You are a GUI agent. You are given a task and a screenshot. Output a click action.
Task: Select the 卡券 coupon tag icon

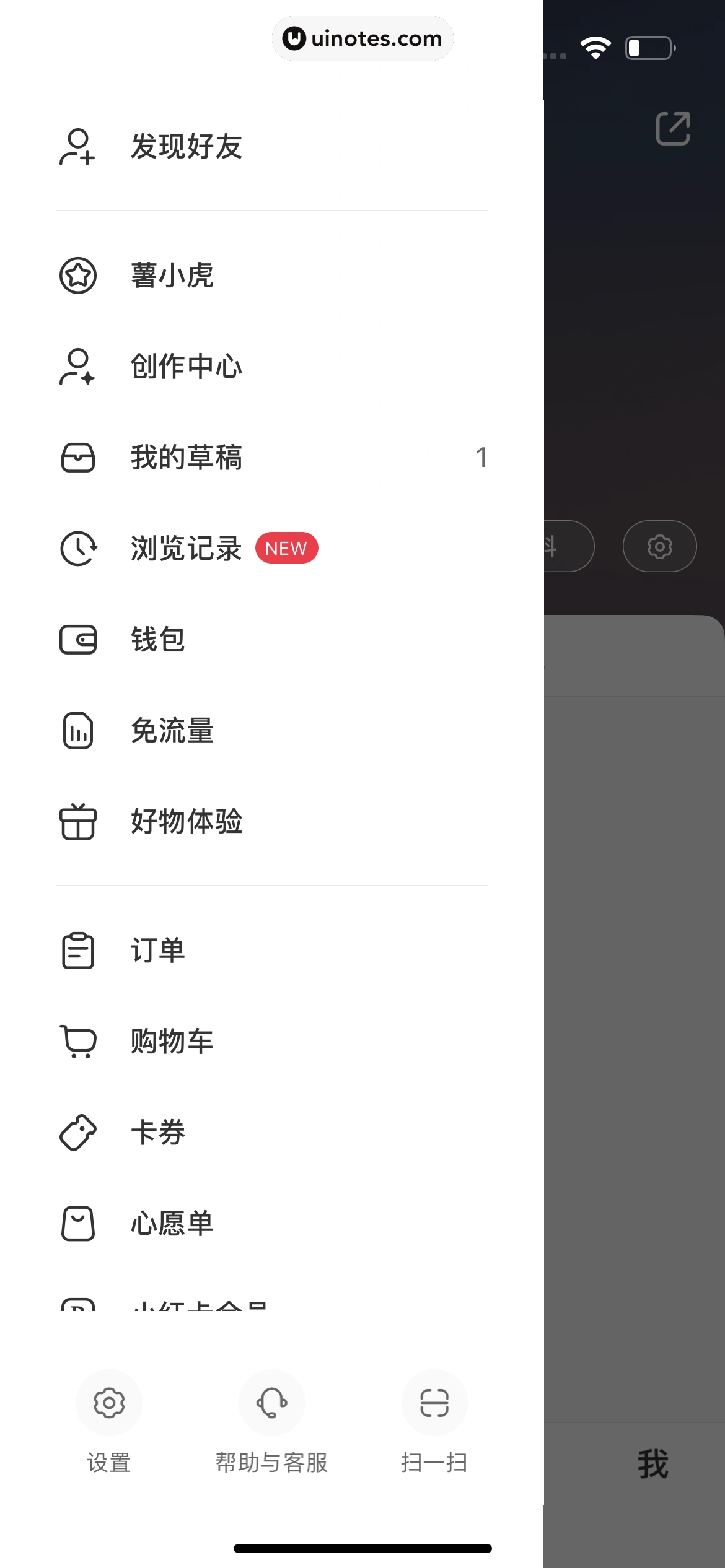pyautogui.click(x=78, y=1131)
